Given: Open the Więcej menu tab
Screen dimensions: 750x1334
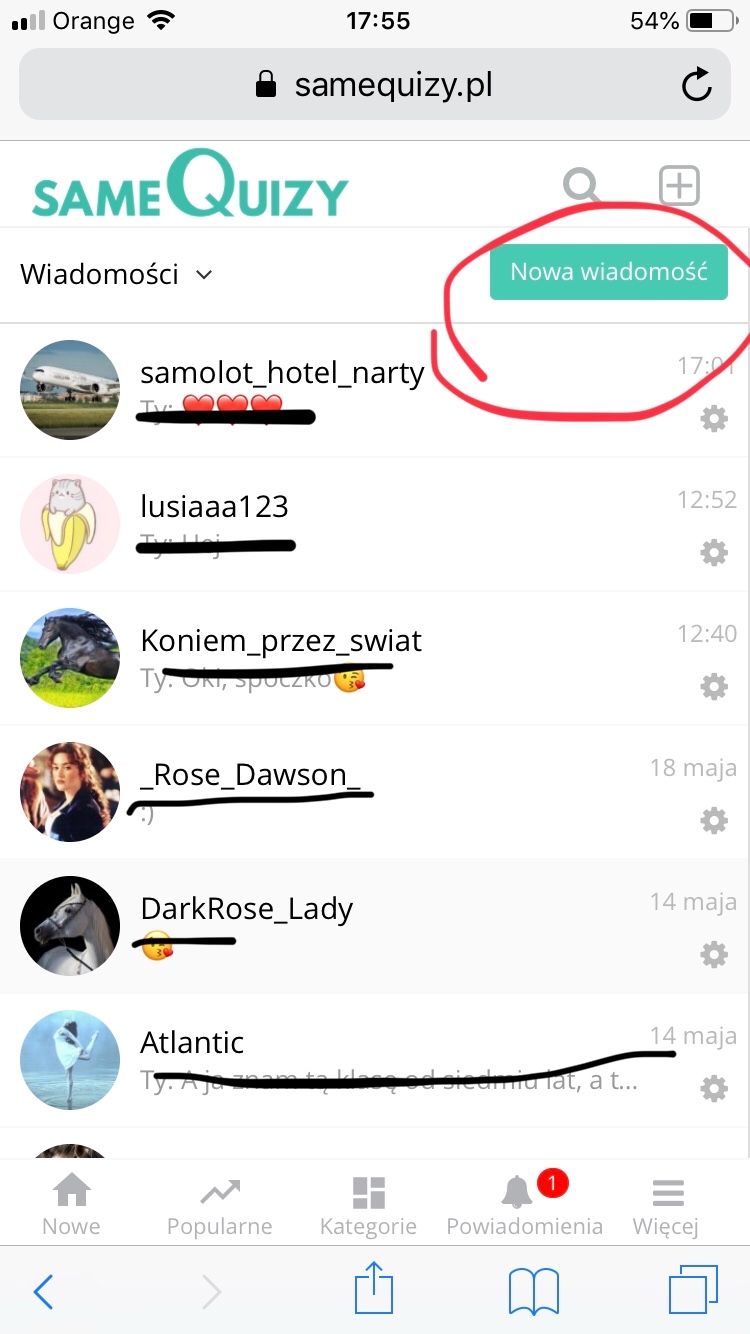Looking at the screenshot, I should coord(666,1205).
